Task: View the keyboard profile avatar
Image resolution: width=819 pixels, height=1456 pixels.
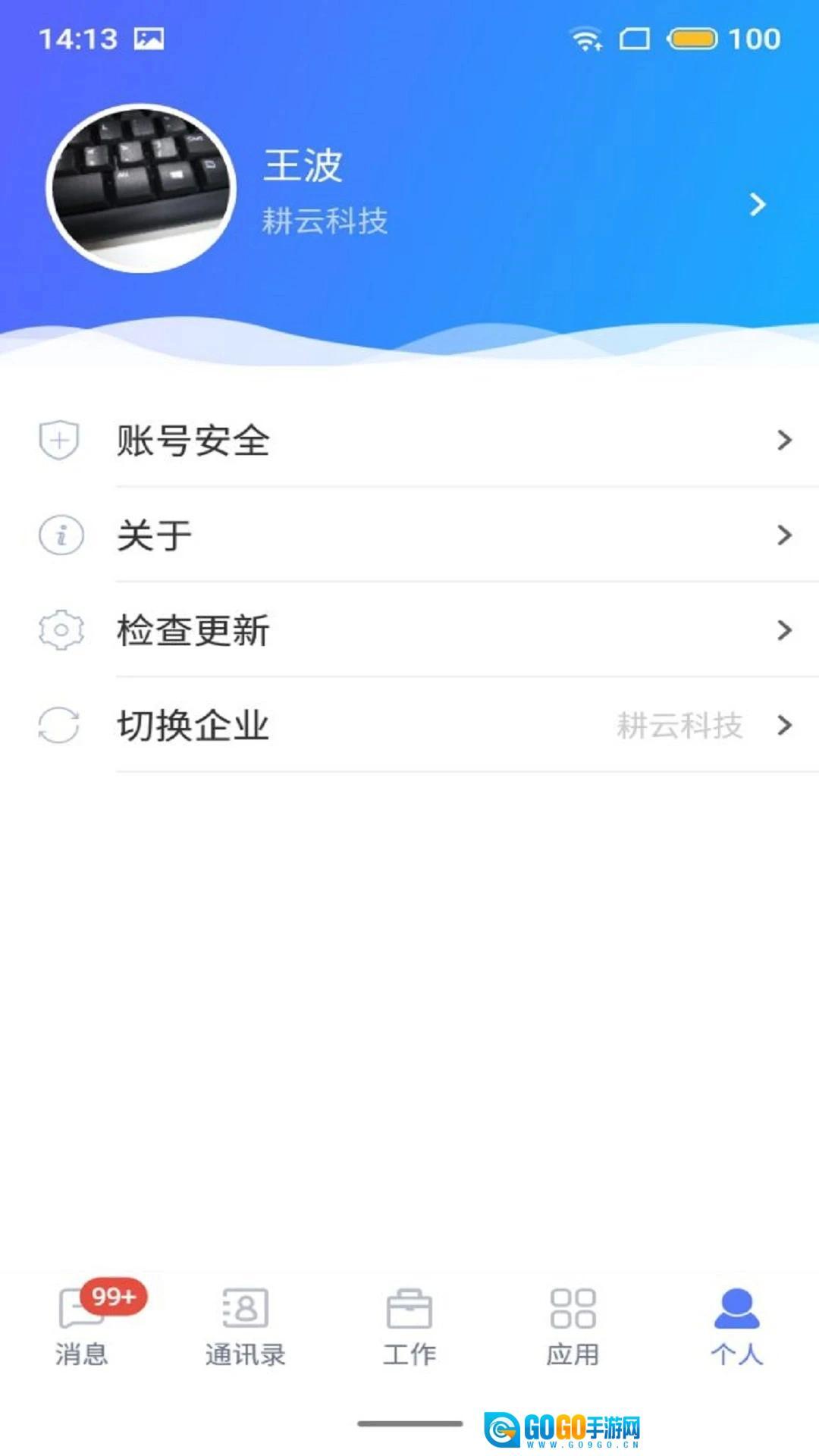Action: [142, 189]
